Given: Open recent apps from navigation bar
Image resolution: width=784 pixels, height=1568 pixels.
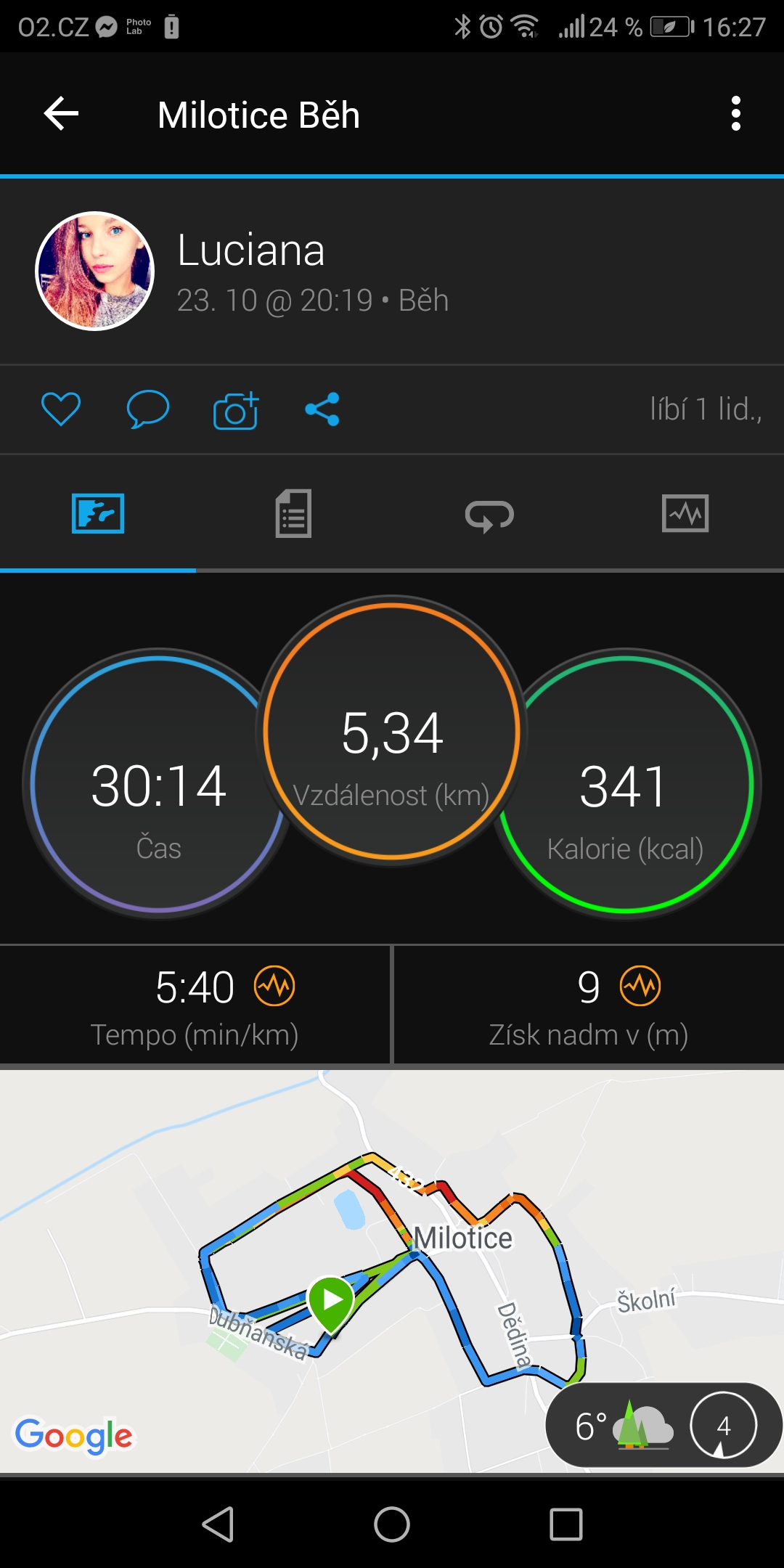Looking at the screenshot, I should click(566, 1524).
